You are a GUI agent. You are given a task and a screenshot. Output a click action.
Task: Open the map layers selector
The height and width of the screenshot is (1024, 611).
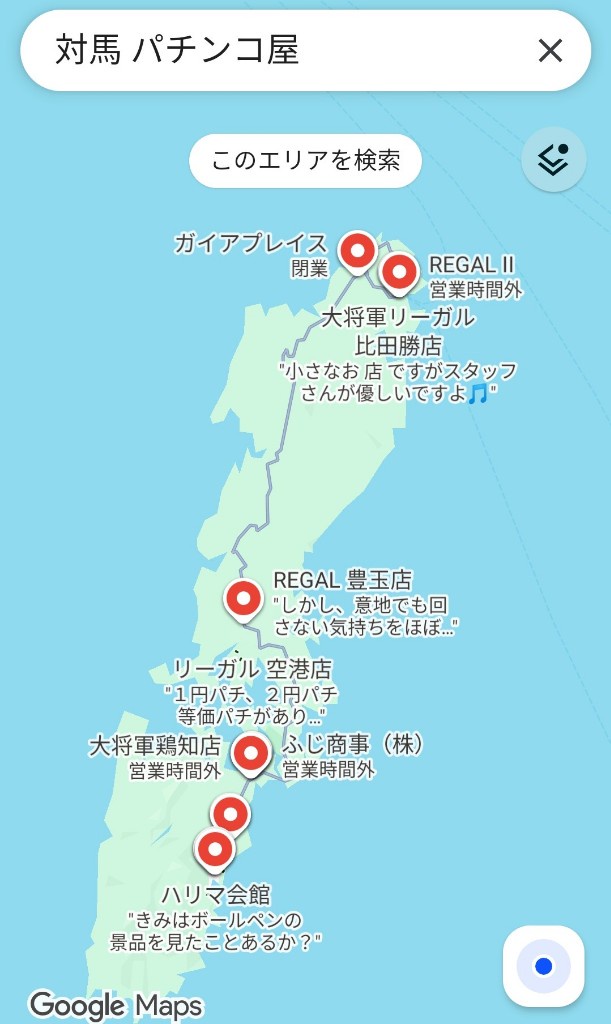coord(553,159)
